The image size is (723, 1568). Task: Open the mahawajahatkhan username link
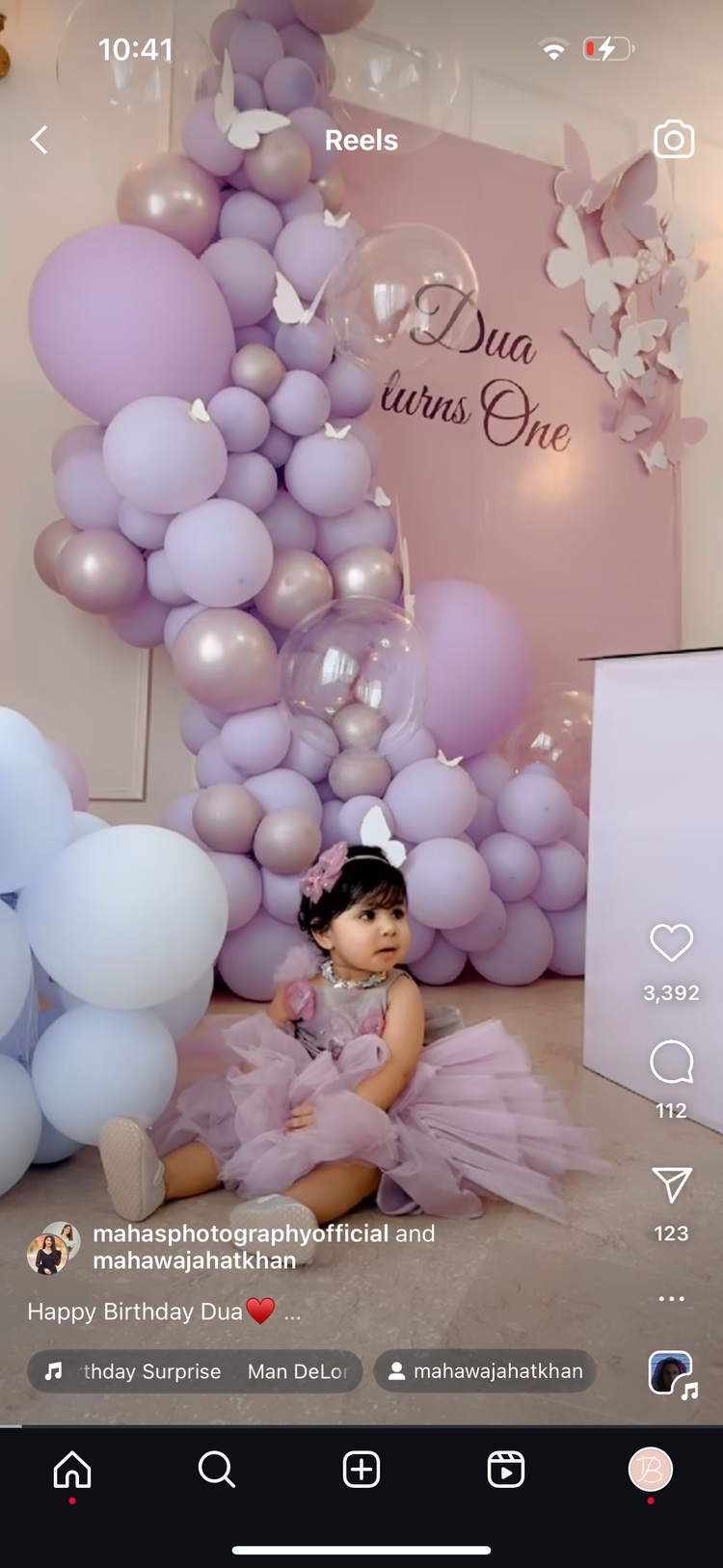(x=195, y=1260)
